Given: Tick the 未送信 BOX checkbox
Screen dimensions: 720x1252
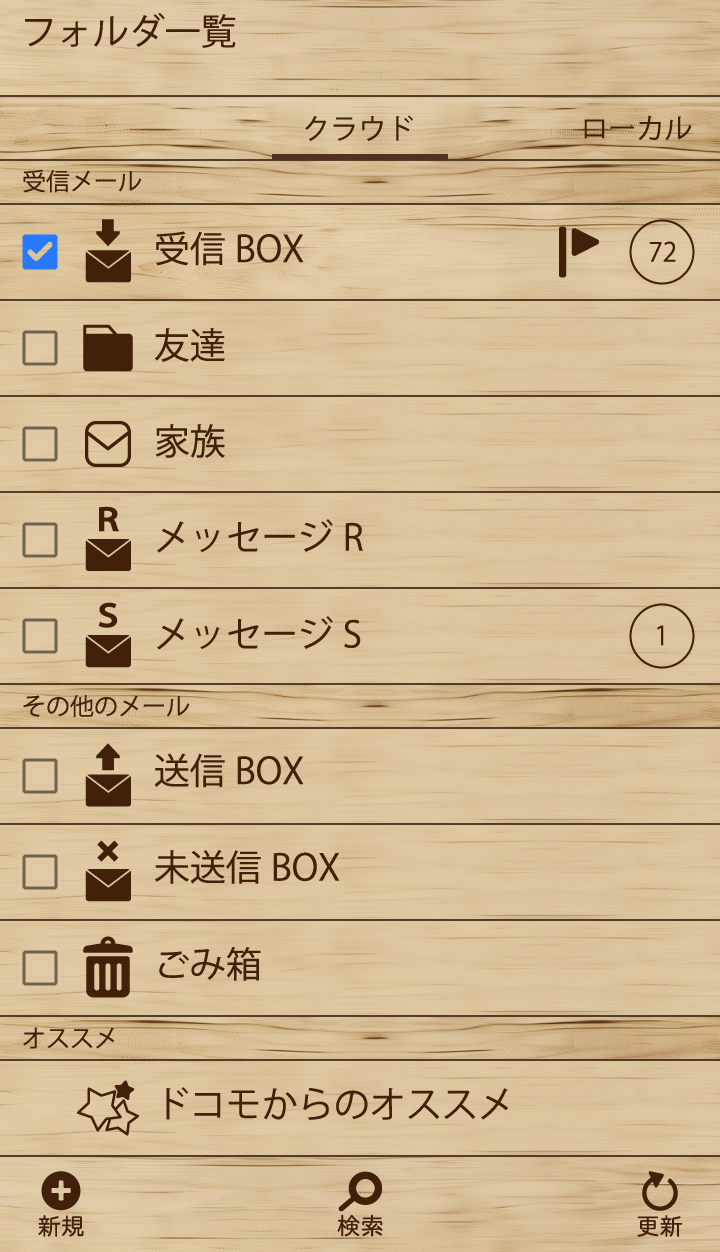Looking at the screenshot, I should tap(40, 872).
